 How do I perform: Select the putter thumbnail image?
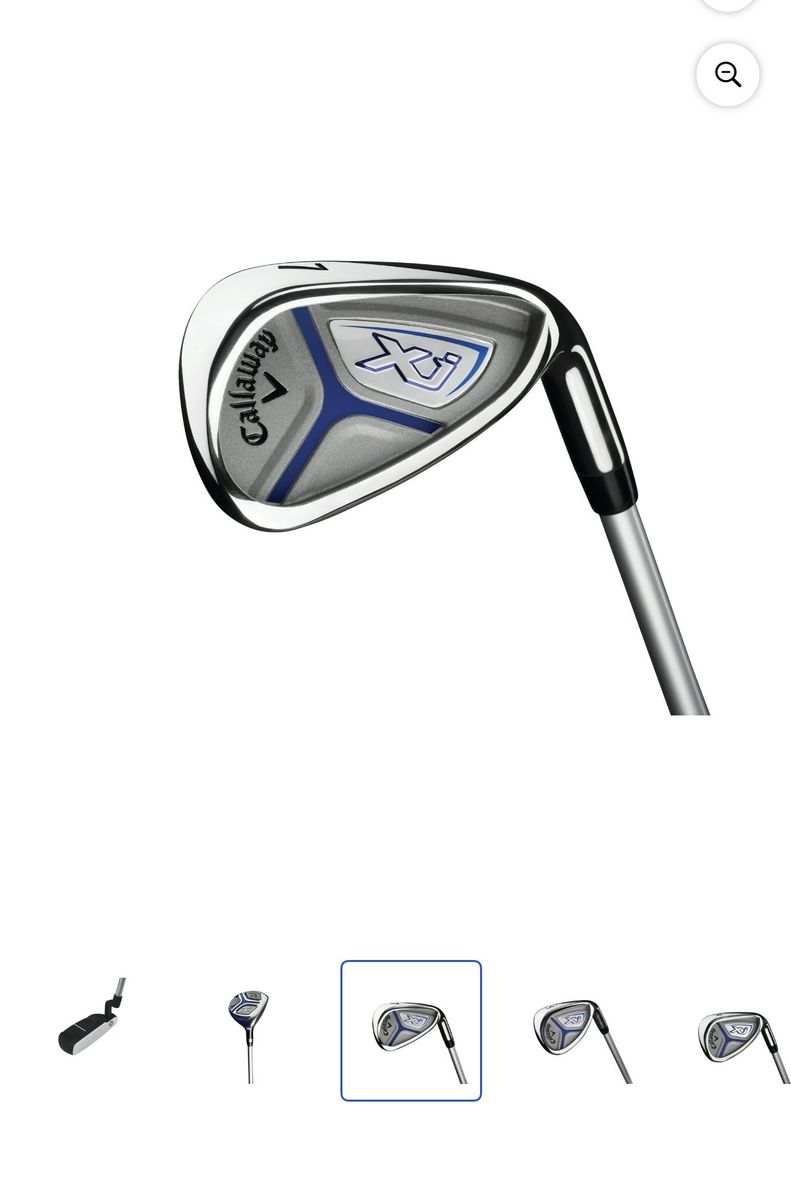click(91, 1031)
